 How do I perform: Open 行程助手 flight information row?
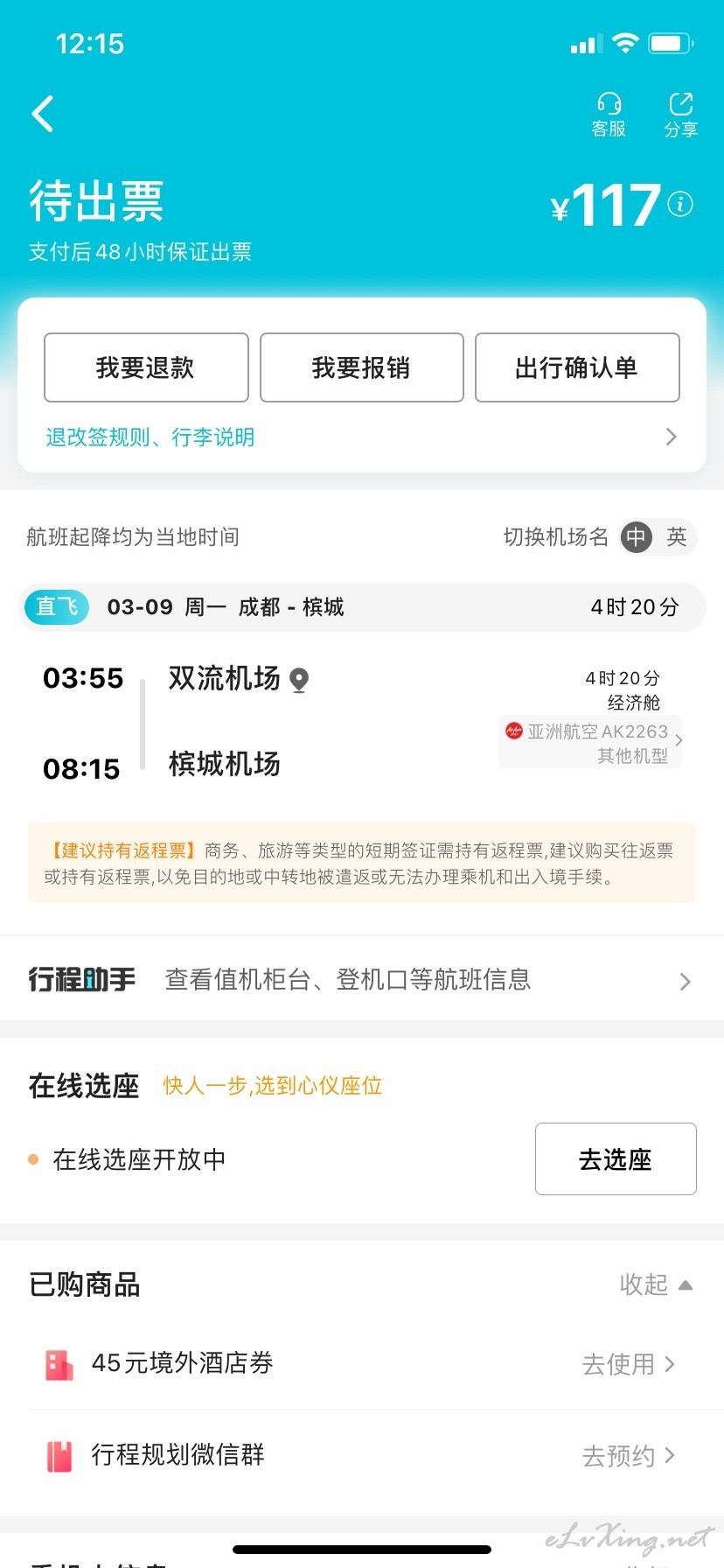[361, 980]
